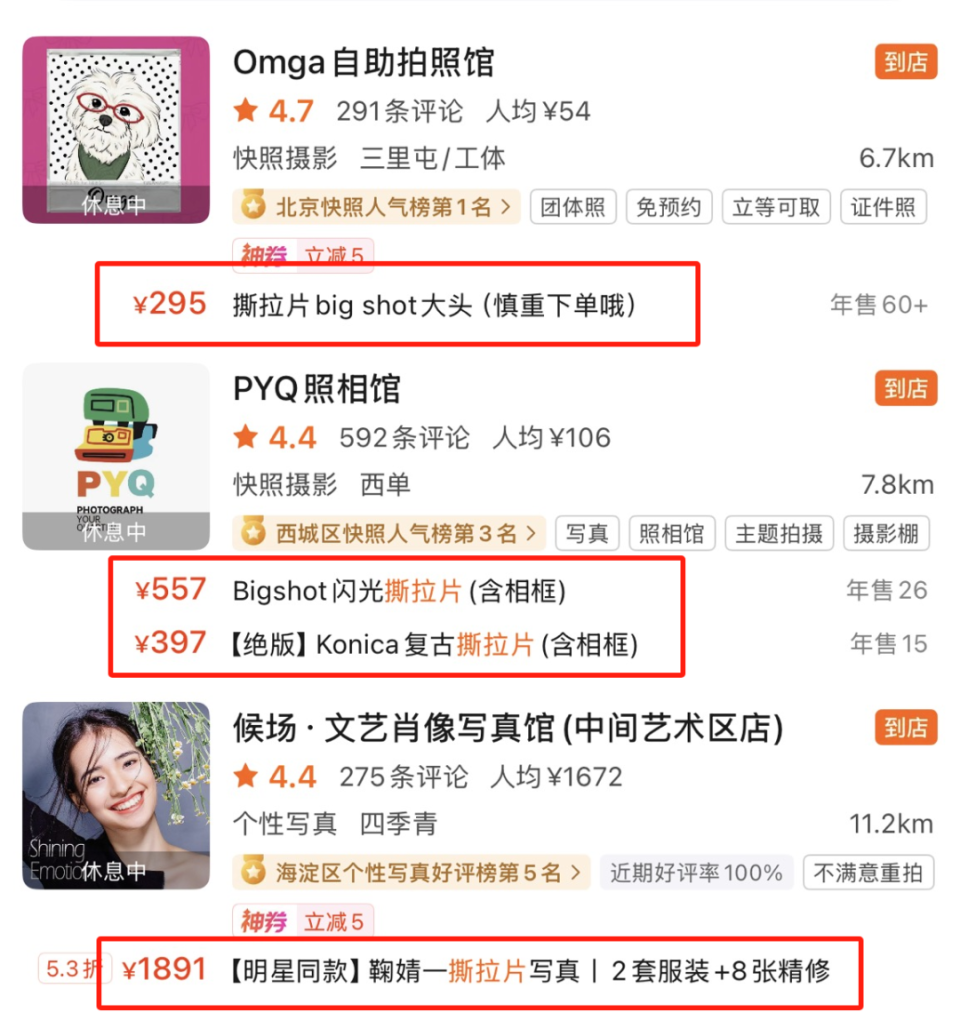
Task: Click the medal icon beside 北京快照人气榜第1名
Action: (x=253, y=208)
